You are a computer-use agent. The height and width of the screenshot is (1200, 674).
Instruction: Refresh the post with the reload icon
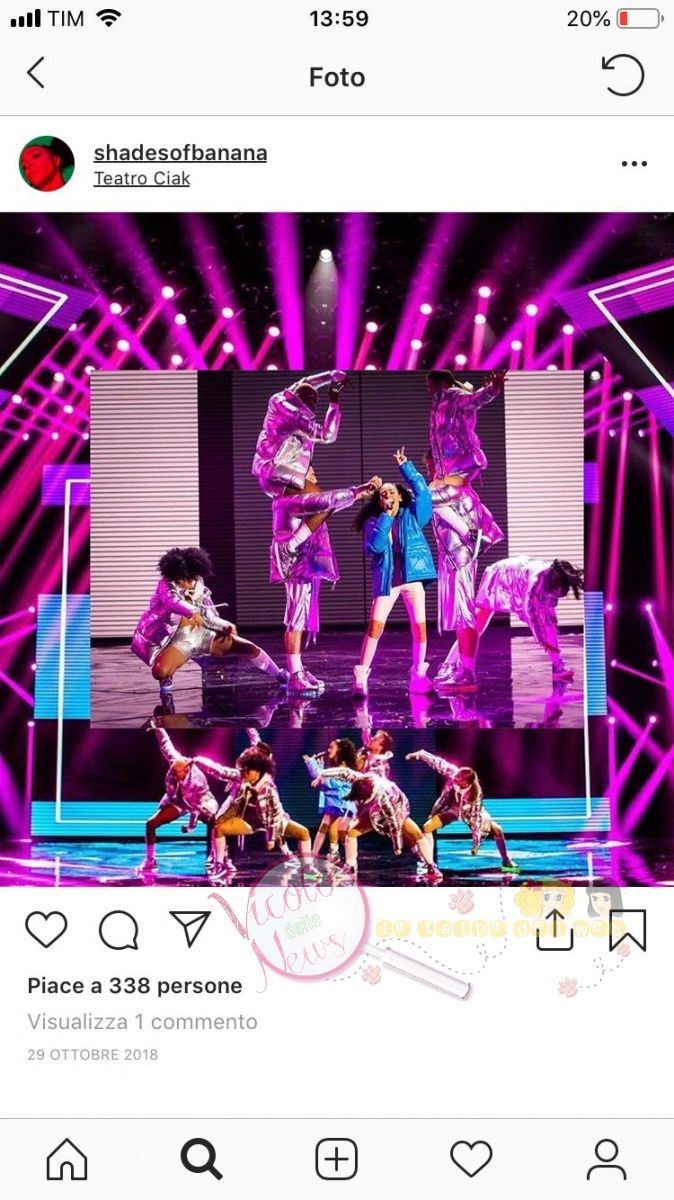[622, 75]
